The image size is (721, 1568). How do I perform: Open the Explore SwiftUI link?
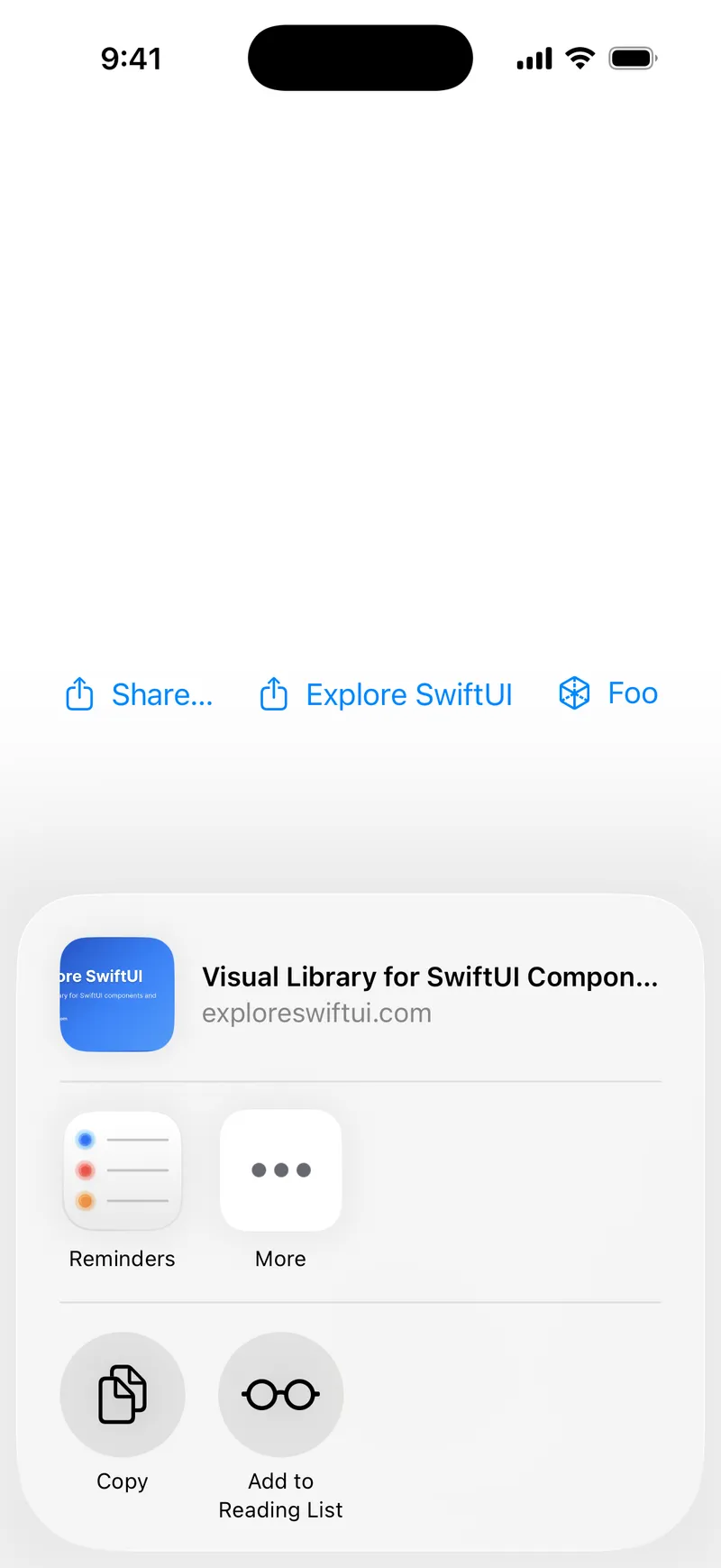[409, 694]
